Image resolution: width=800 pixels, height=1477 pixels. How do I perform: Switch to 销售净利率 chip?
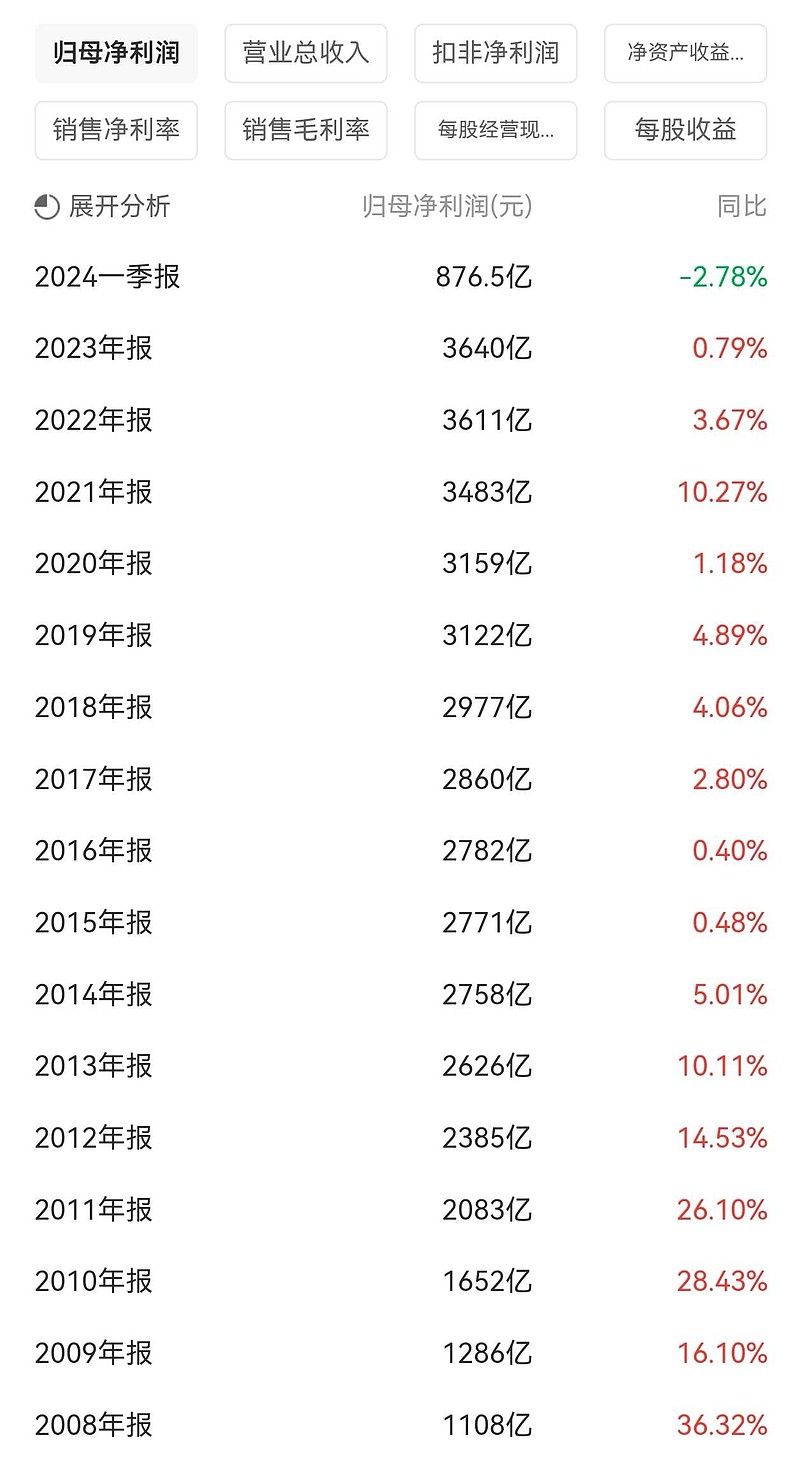pos(116,130)
